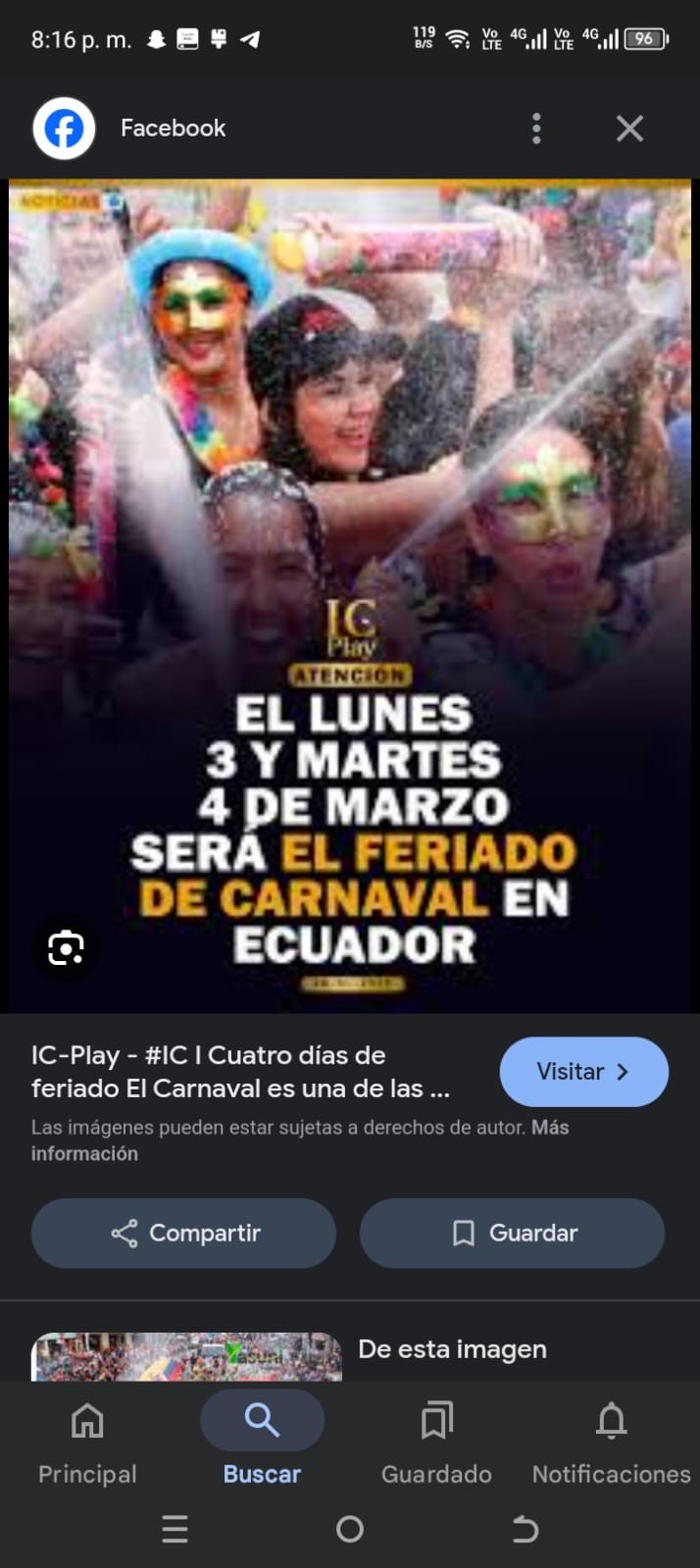Screen dimensions: 700x1568
Task: Select the Buscar tab
Action: point(262,1440)
